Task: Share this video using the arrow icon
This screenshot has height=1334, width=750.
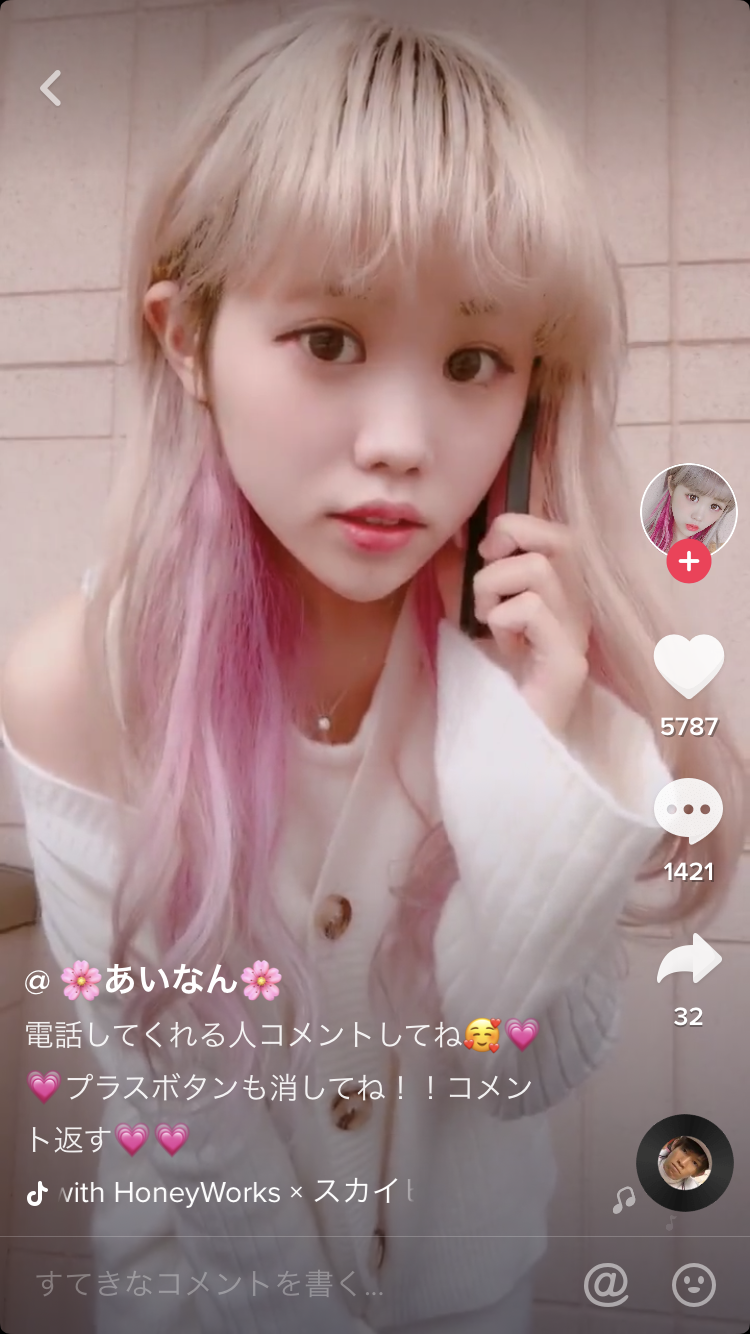Action: click(x=688, y=960)
